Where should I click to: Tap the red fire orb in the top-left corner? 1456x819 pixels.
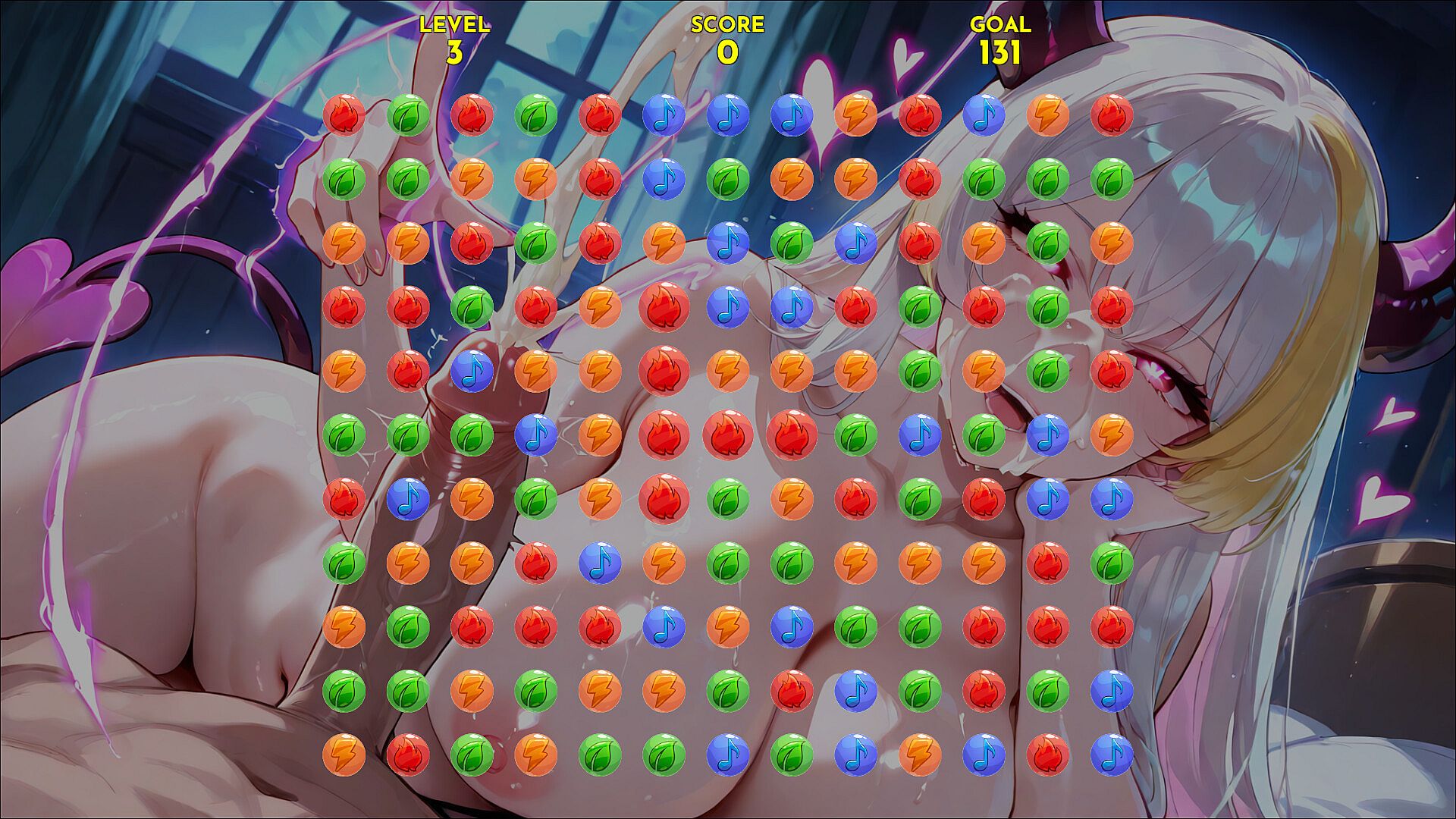[344, 115]
